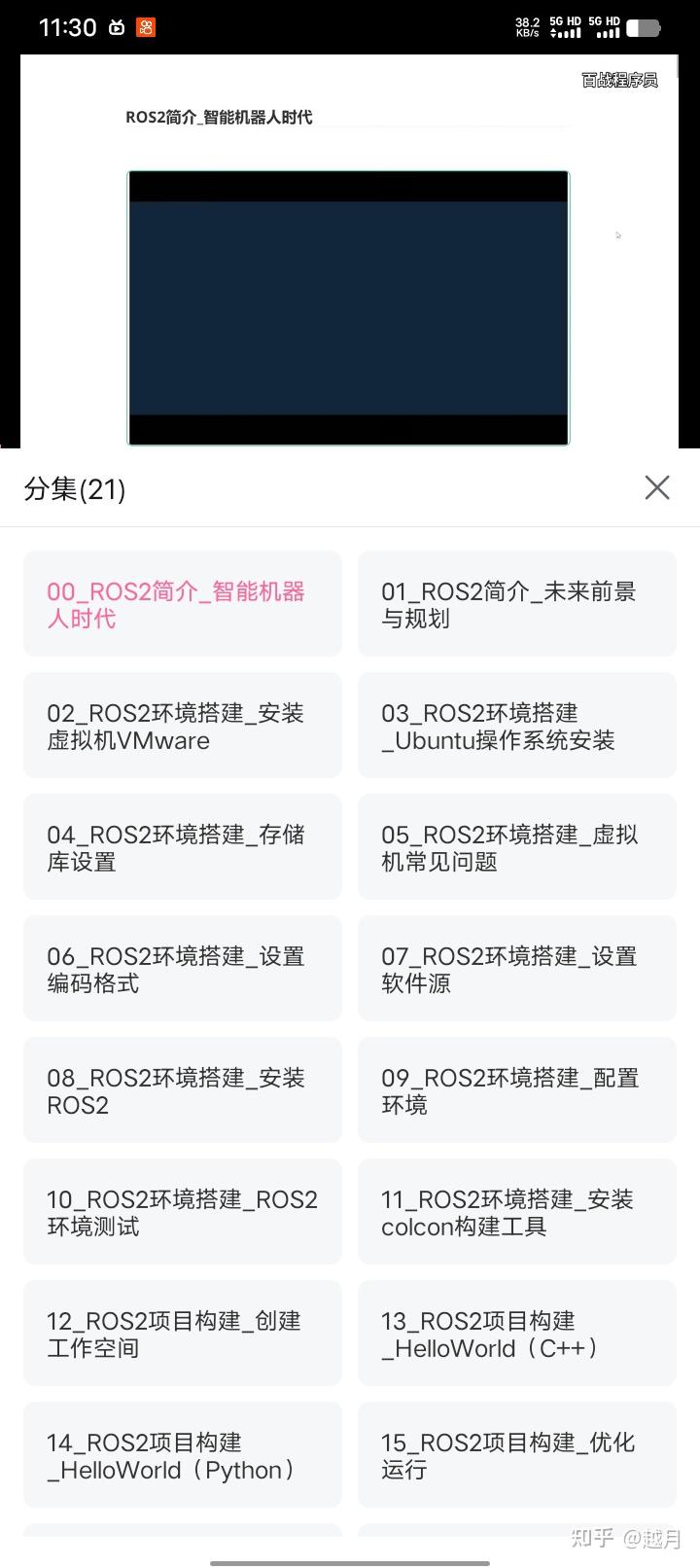Play episode 01_ROS2简介_未来前景与规划
This screenshot has height=1568, width=700.
(516, 603)
